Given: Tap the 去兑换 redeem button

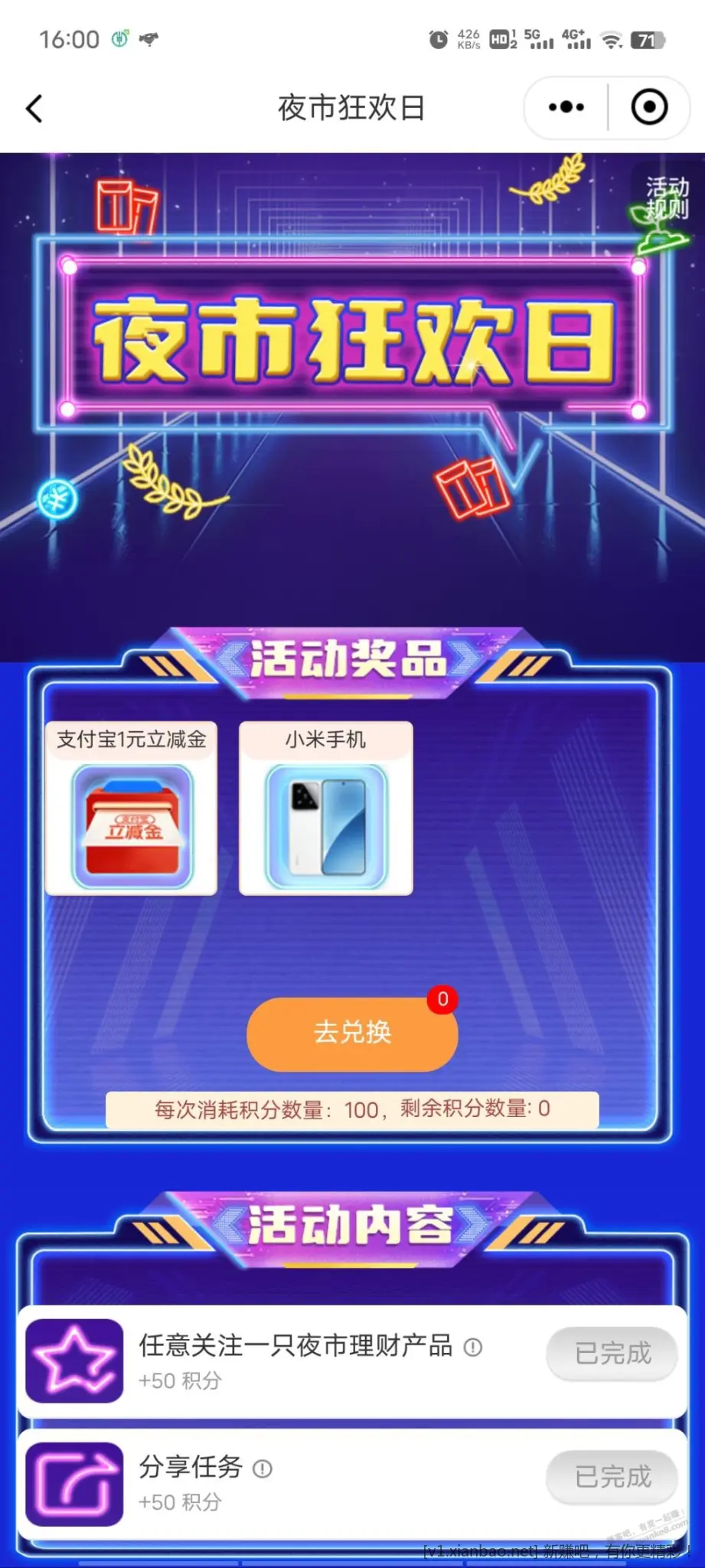Looking at the screenshot, I should click(x=352, y=1034).
